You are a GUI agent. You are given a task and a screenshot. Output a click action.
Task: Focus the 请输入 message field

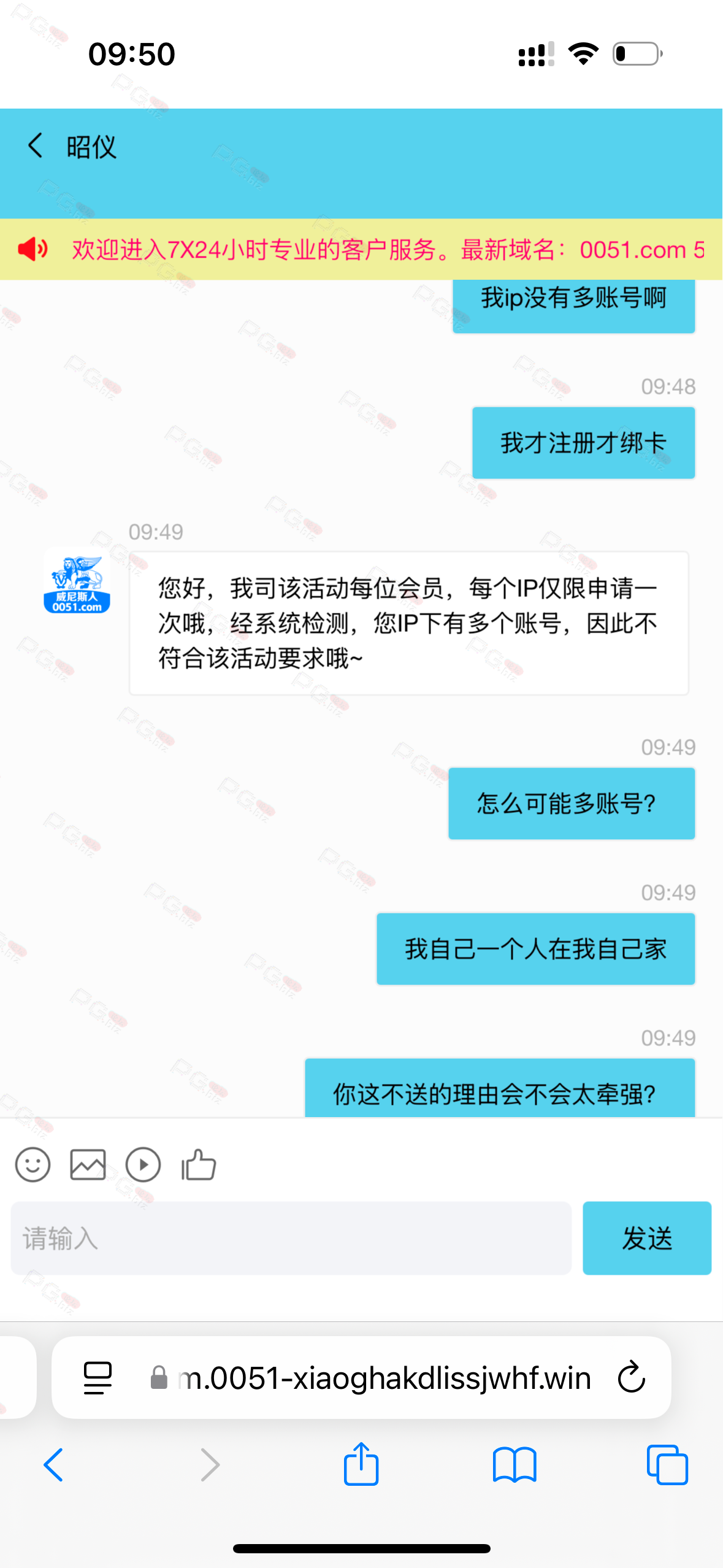click(x=291, y=1238)
